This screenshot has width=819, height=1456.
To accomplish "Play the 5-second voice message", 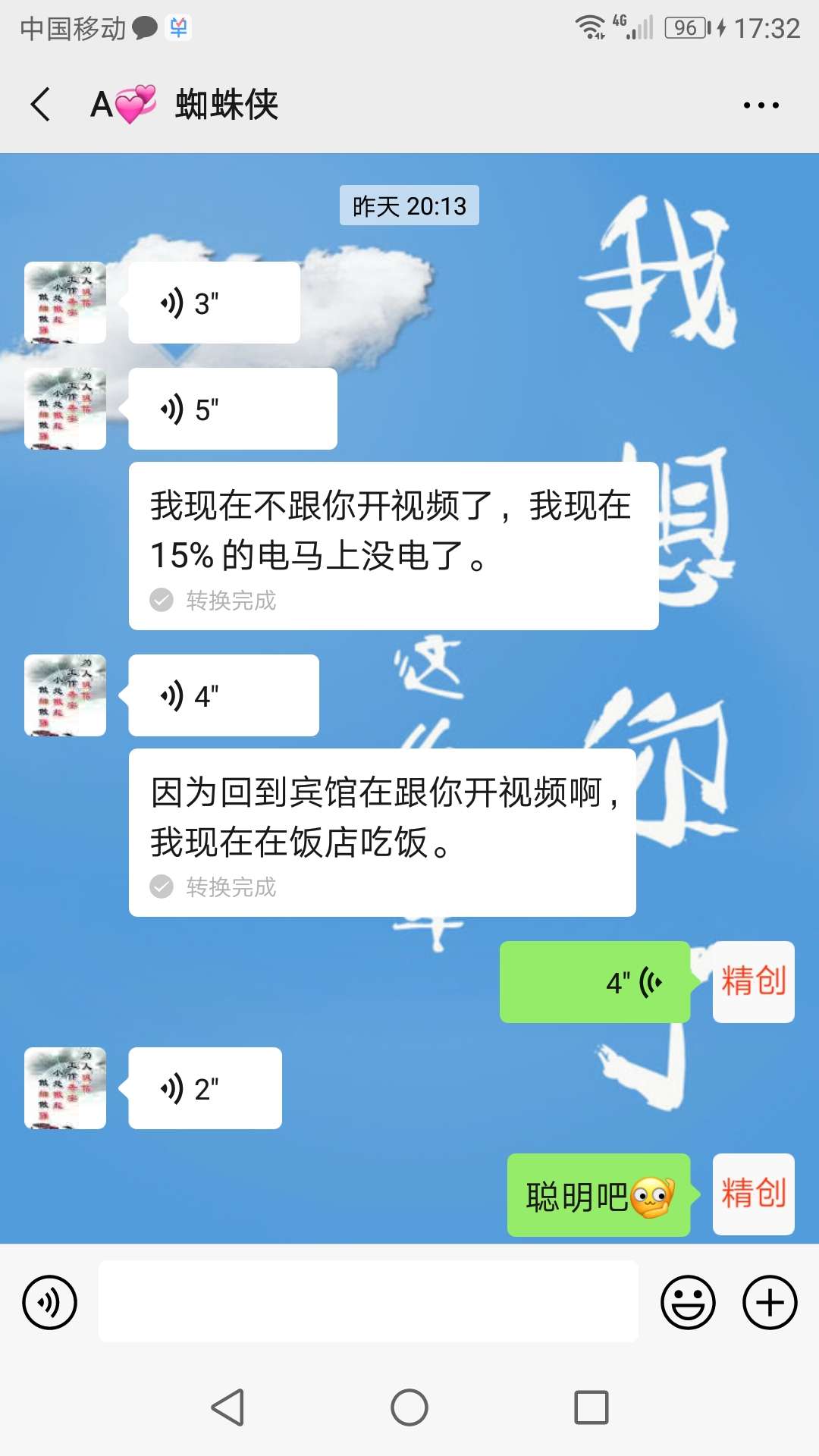I will (x=231, y=408).
